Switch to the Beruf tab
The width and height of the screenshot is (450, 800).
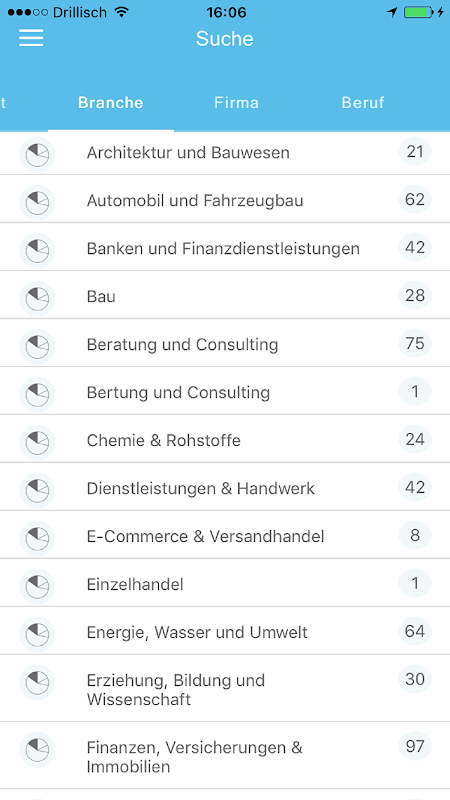tap(363, 103)
